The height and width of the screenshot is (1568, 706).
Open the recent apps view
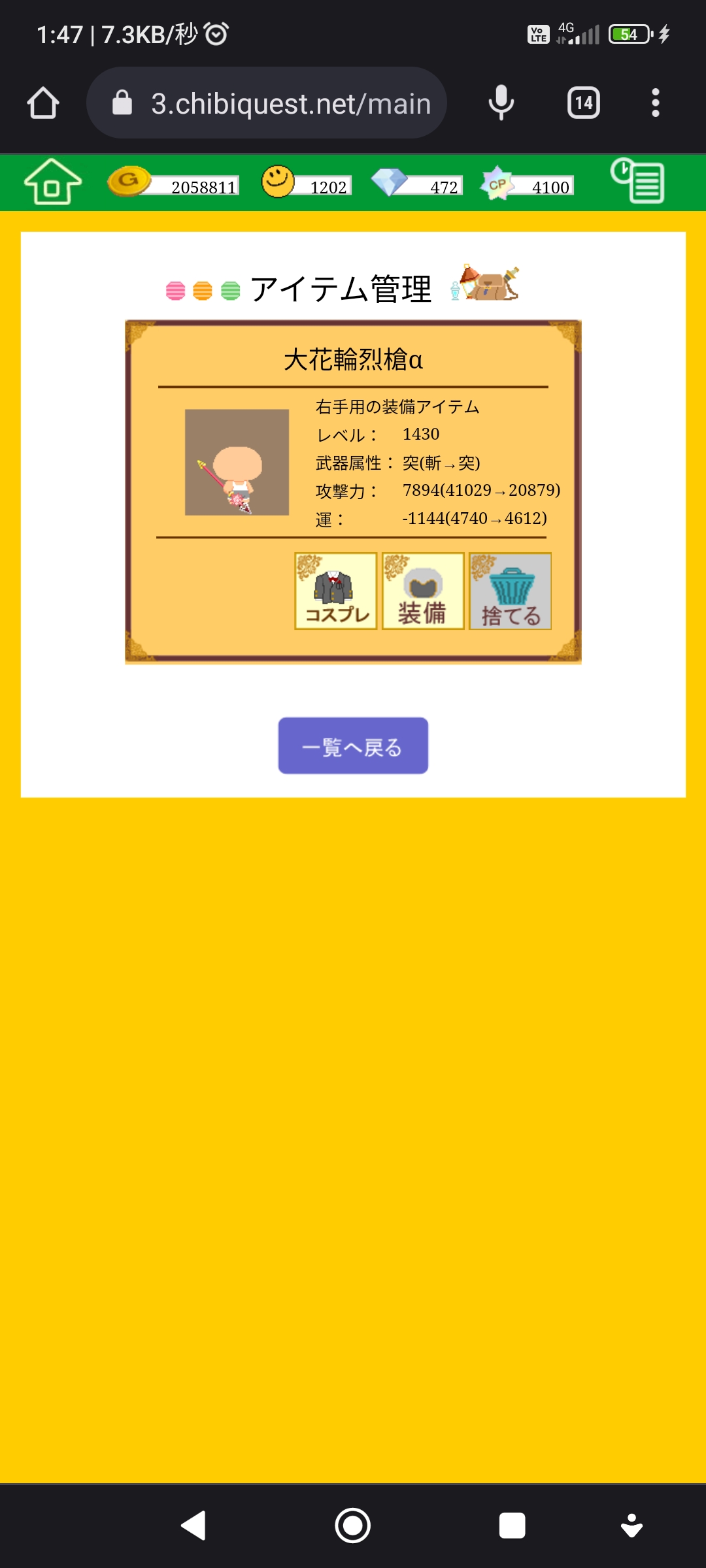click(512, 1526)
